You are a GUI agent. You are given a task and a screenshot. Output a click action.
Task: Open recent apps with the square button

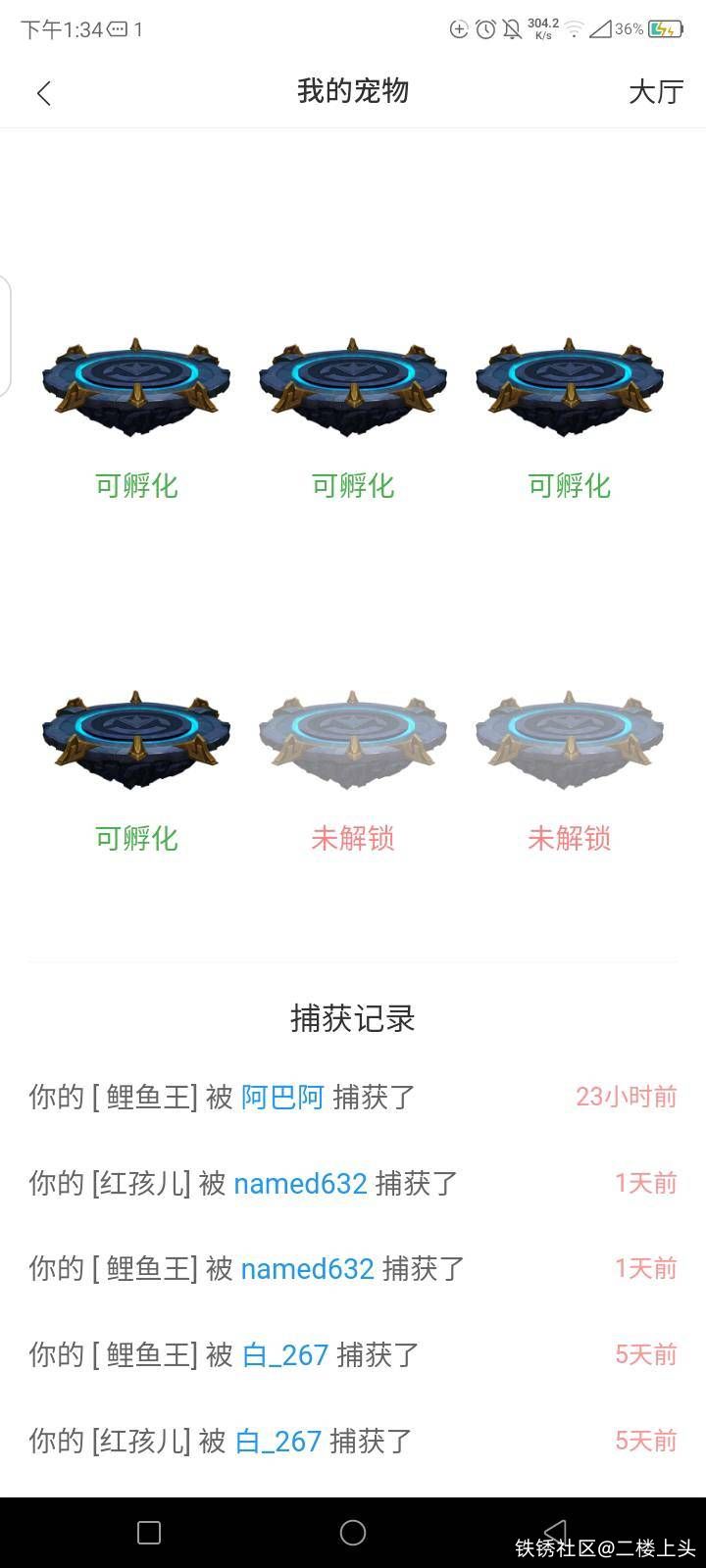[x=149, y=1533]
